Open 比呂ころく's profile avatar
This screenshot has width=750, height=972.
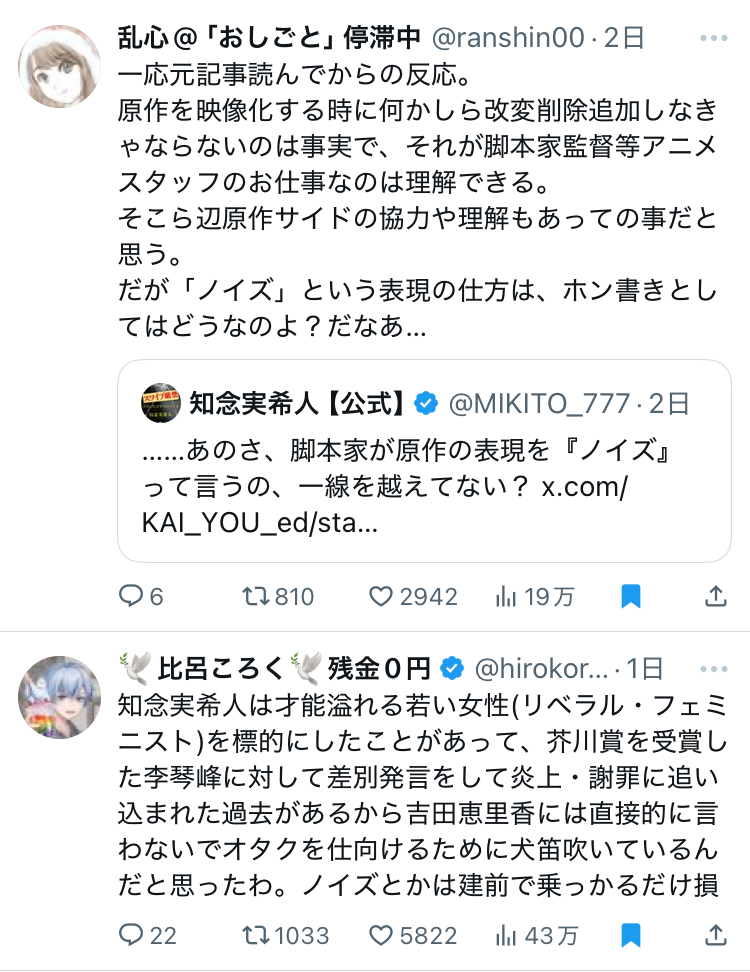click(59, 697)
